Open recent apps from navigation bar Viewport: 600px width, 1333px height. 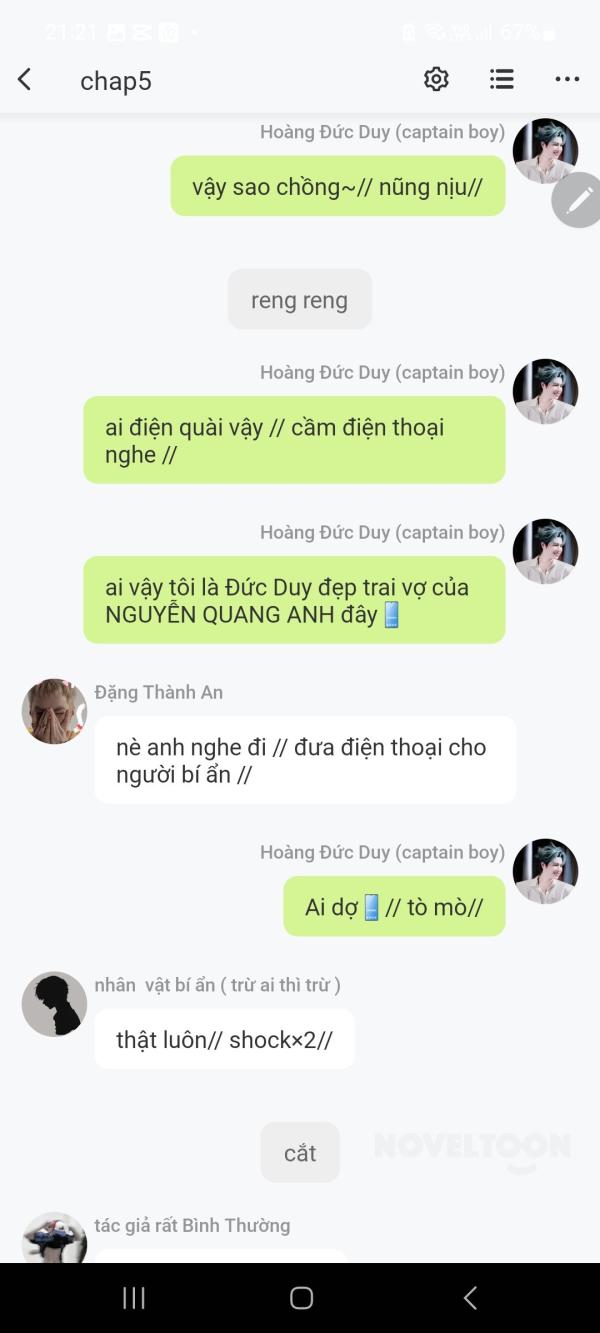point(133,1298)
